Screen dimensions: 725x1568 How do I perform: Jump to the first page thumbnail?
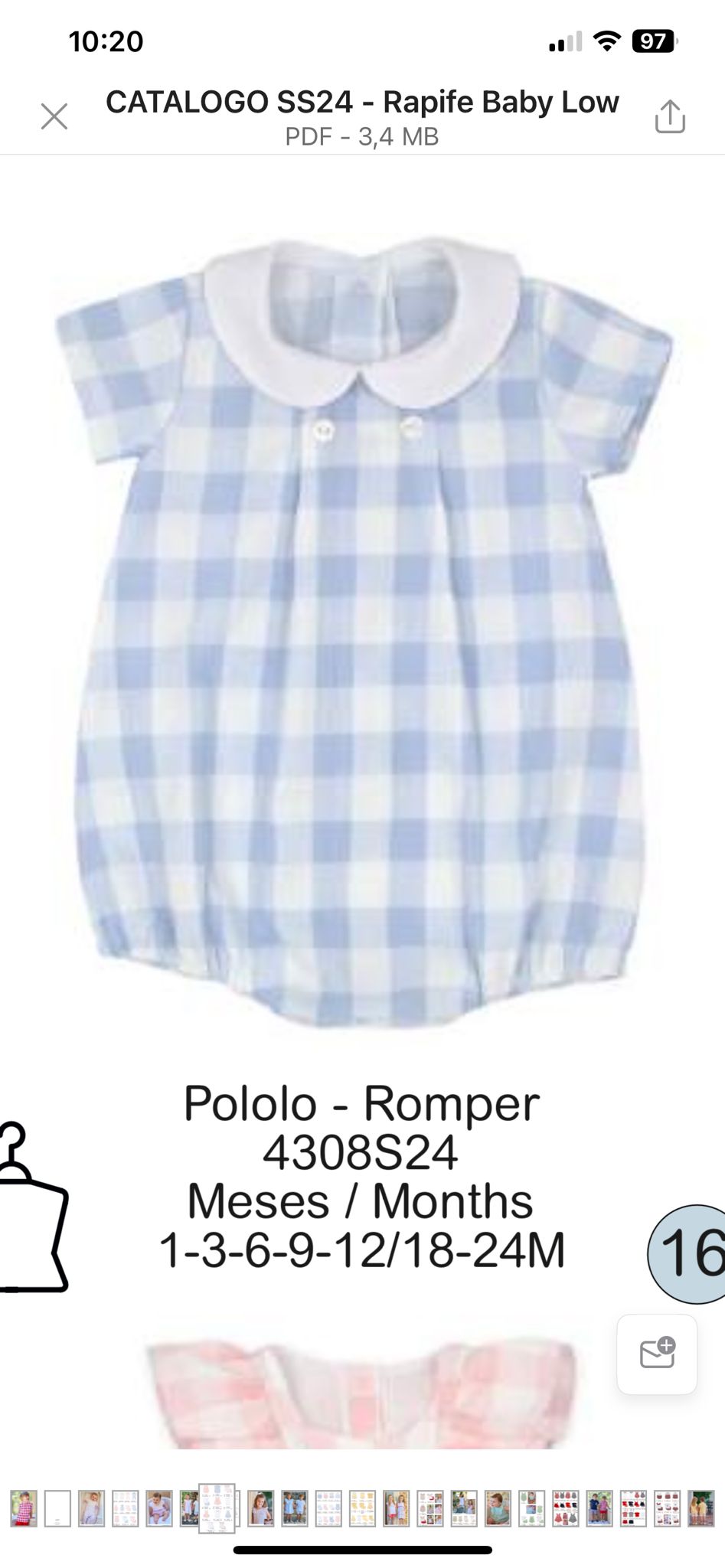click(24, 1509)
